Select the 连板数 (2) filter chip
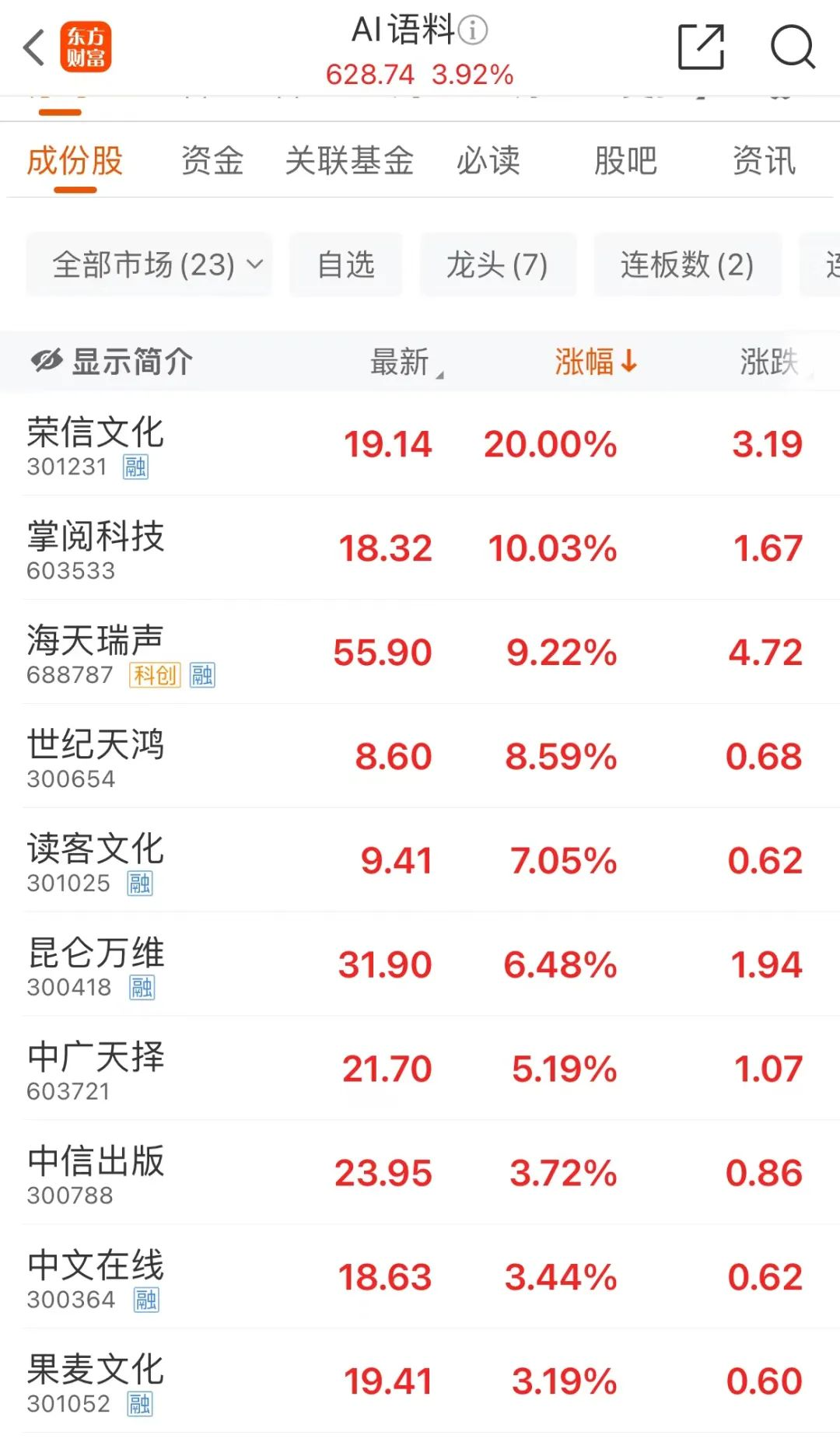 click(x=688, y=265)
